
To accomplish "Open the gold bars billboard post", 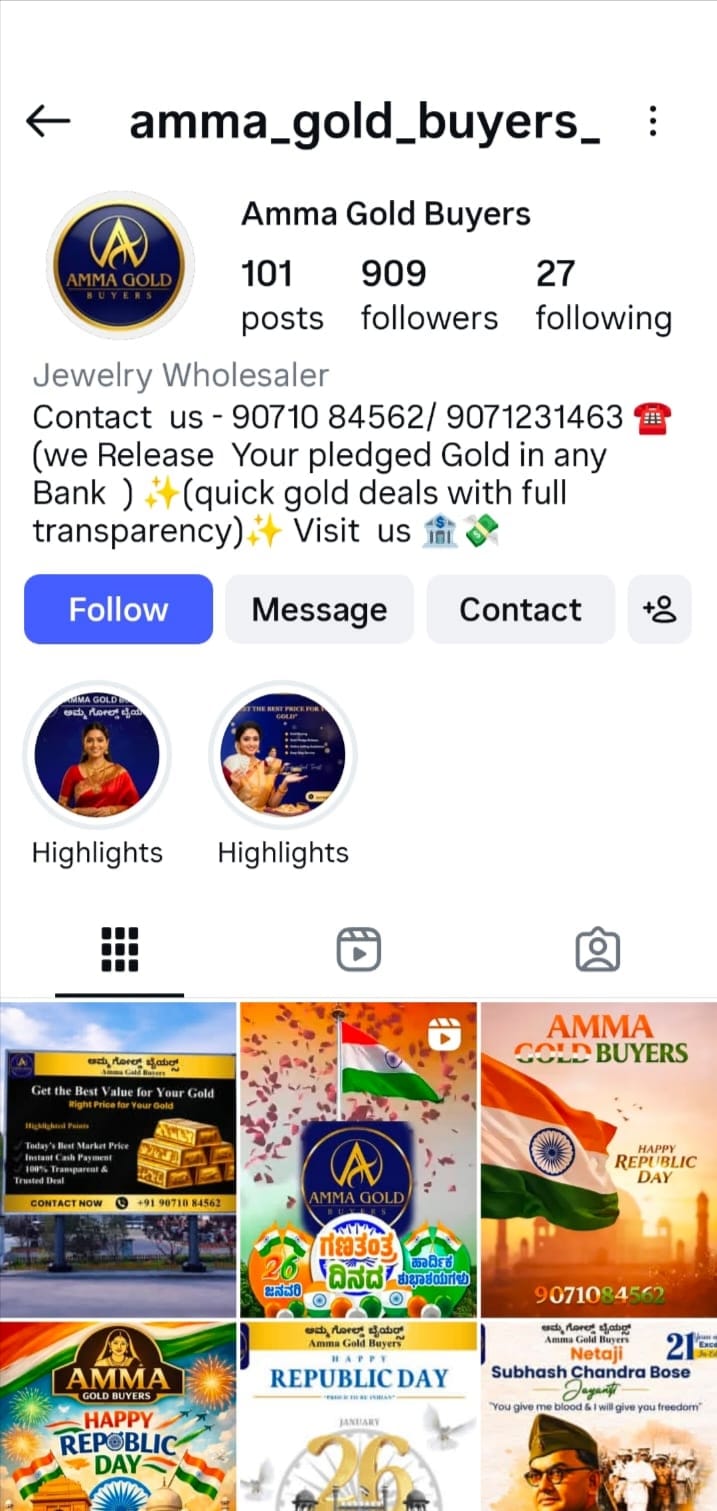I will pyautogui.click(x=118, y=1160).
